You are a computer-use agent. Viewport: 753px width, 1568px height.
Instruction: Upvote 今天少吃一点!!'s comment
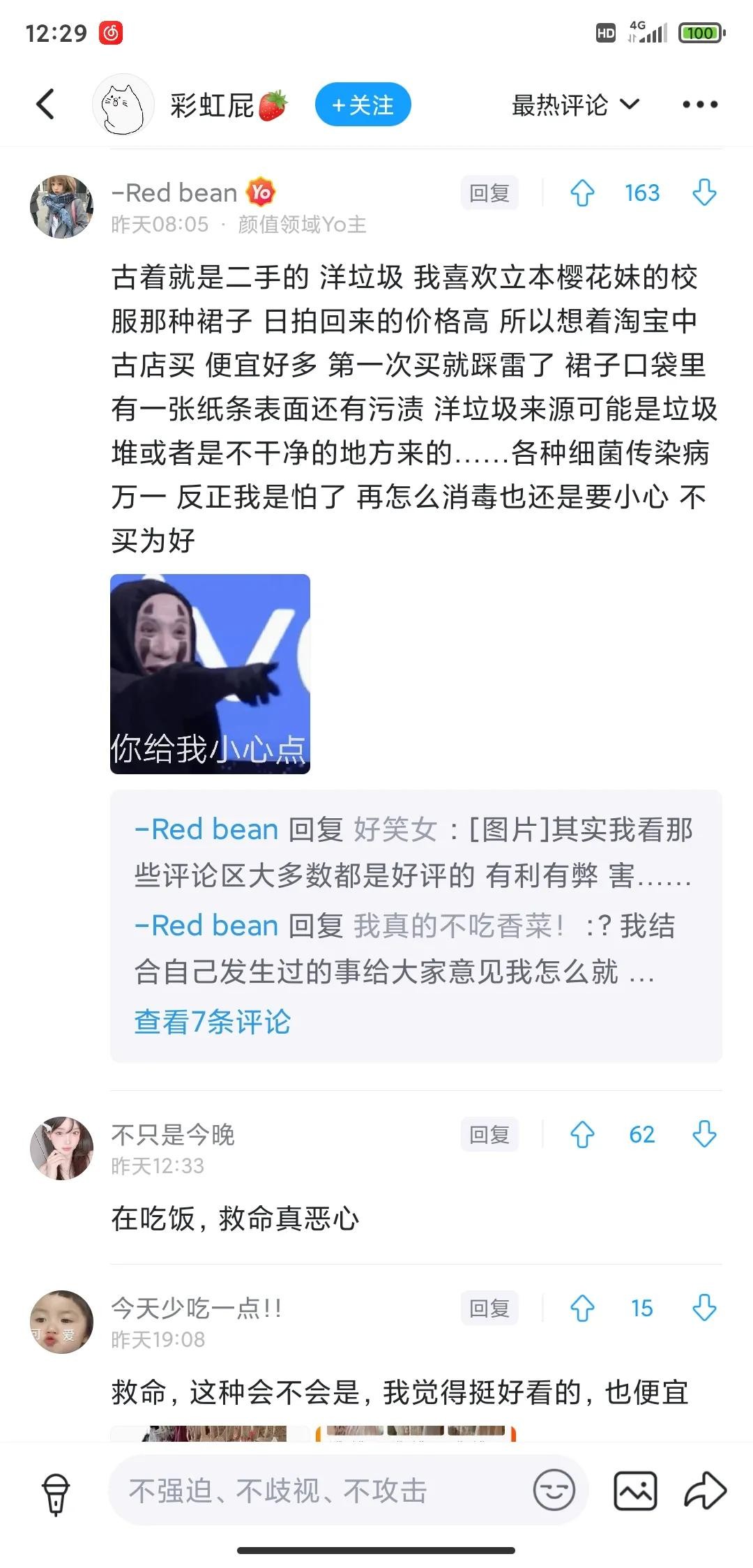click(582, 1309)
